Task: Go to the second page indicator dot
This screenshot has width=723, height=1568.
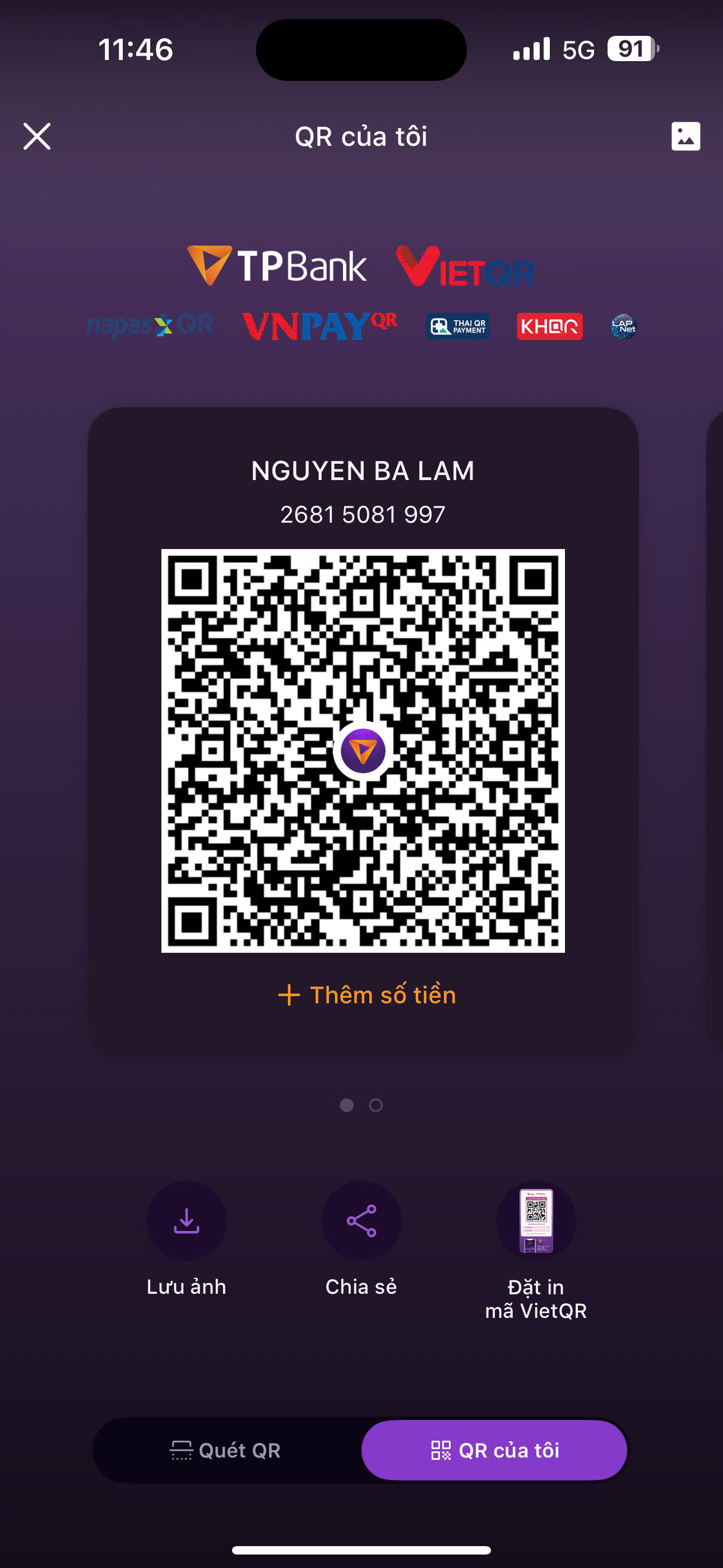Action: (376, 1105)
